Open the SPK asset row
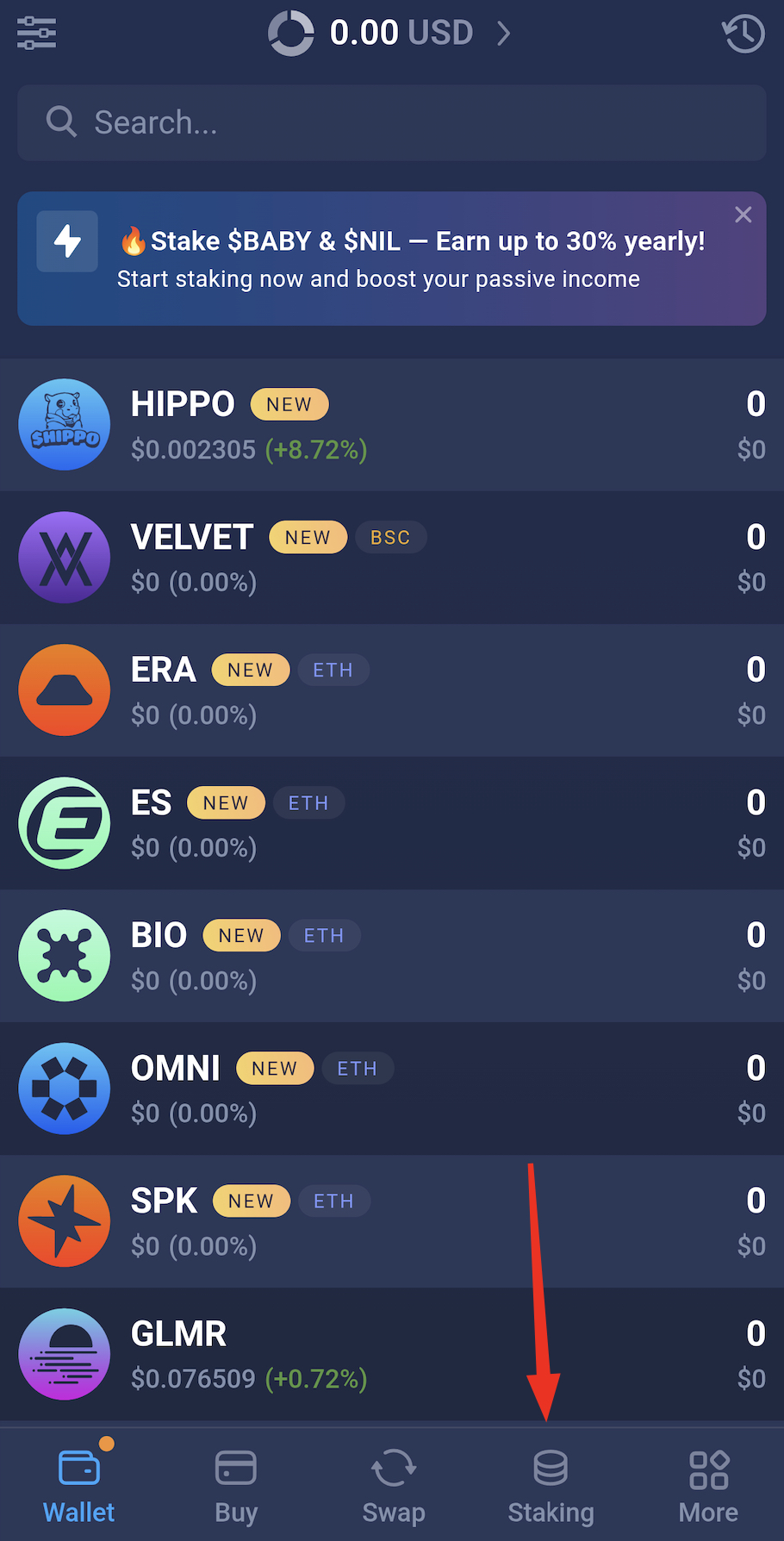The width and height of the screenshot is (784, 1541). (x=392, y=1221)
